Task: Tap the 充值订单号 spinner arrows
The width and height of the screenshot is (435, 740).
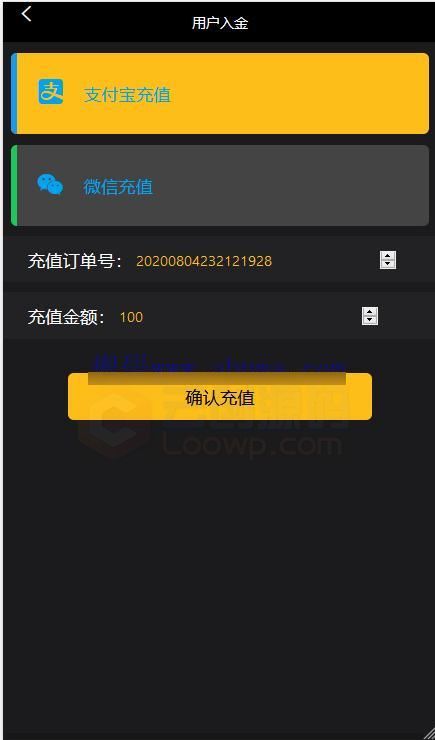Action: tap(388, 260)
